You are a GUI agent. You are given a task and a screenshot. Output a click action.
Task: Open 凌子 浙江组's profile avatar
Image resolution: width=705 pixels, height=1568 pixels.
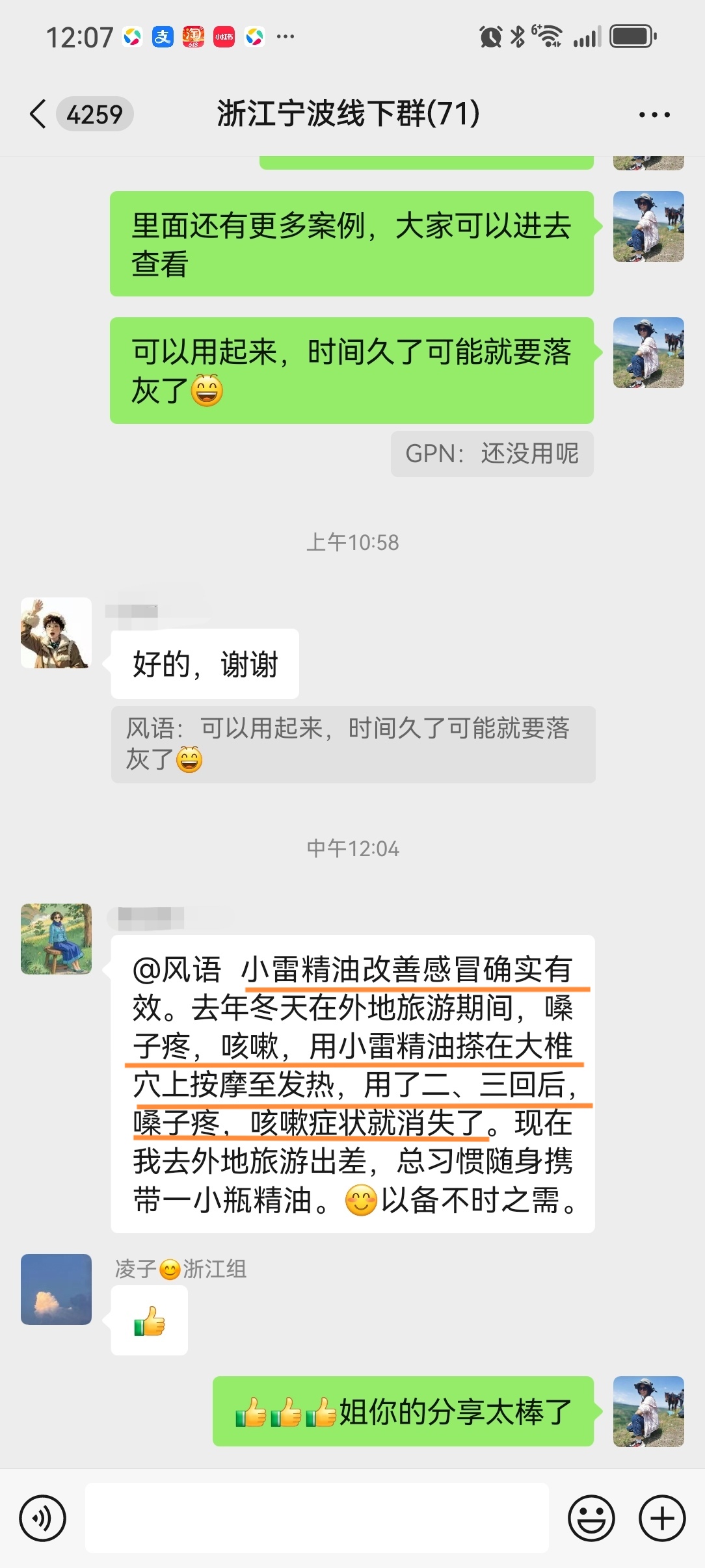(x=56, y=1289)
